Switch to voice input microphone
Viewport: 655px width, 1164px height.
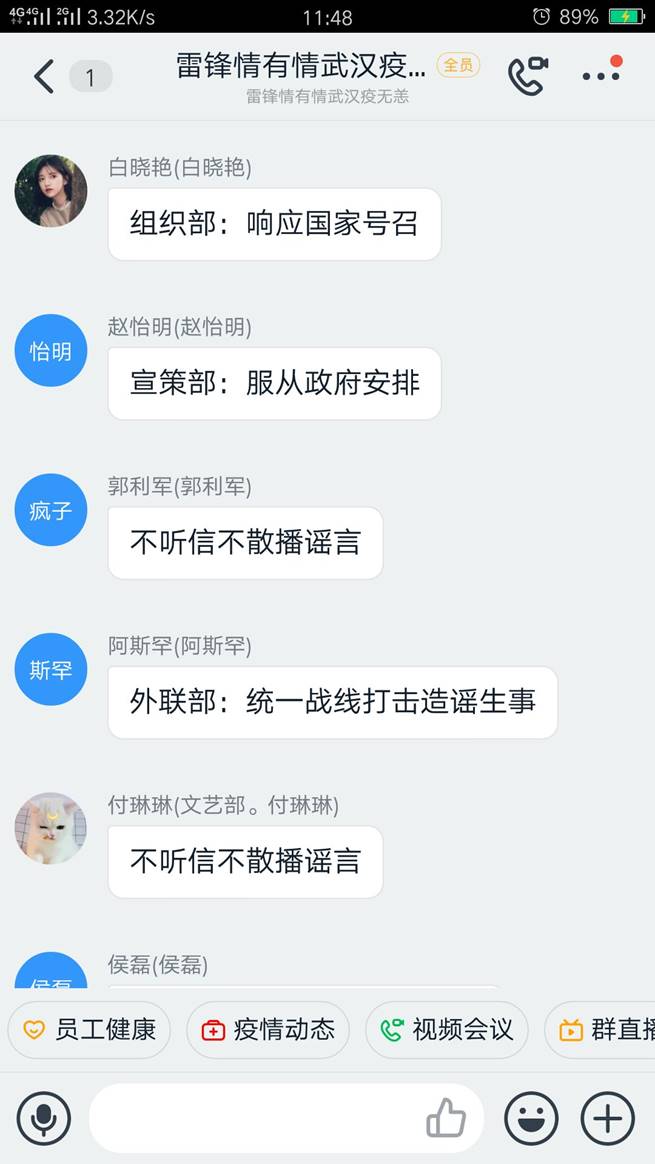point(44,1118)
